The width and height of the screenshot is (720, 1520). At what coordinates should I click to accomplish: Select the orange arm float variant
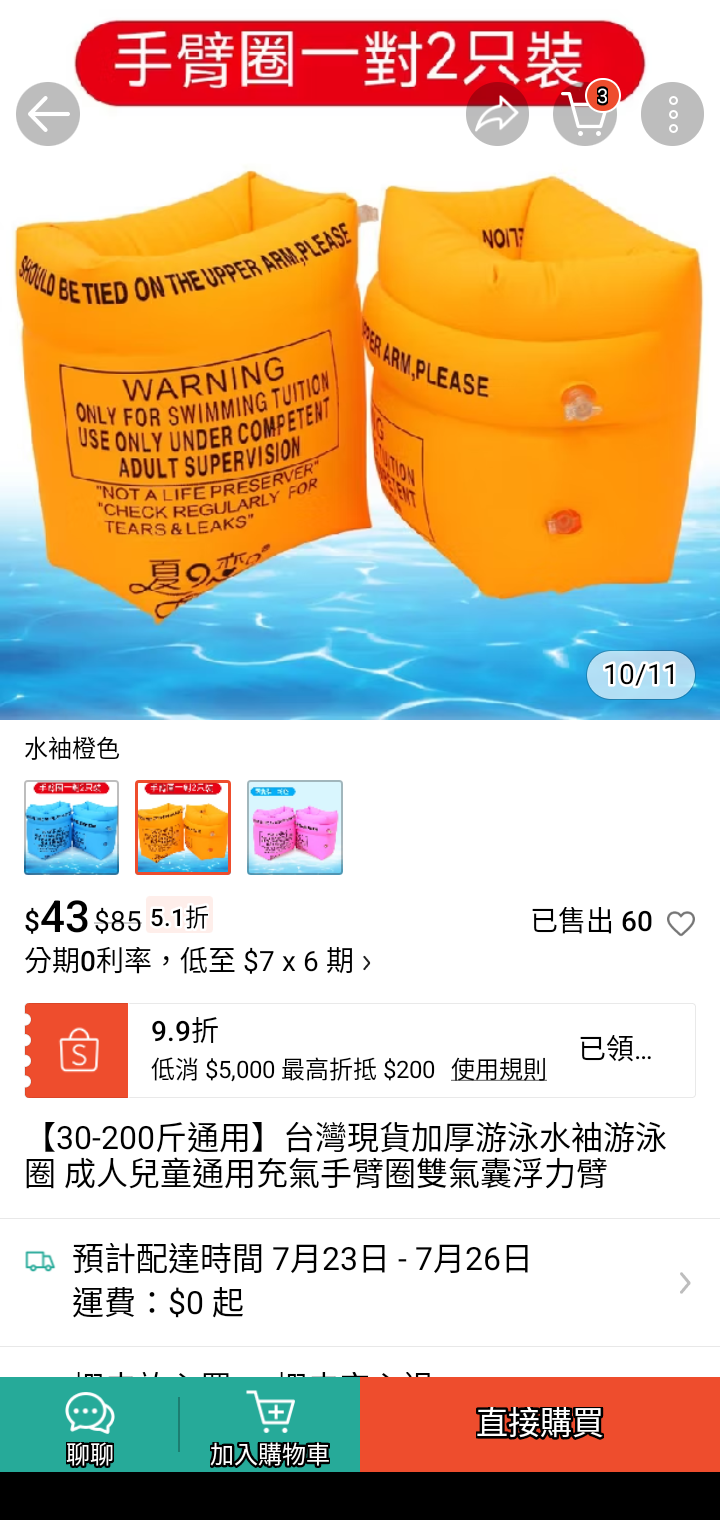pos(183,827)
